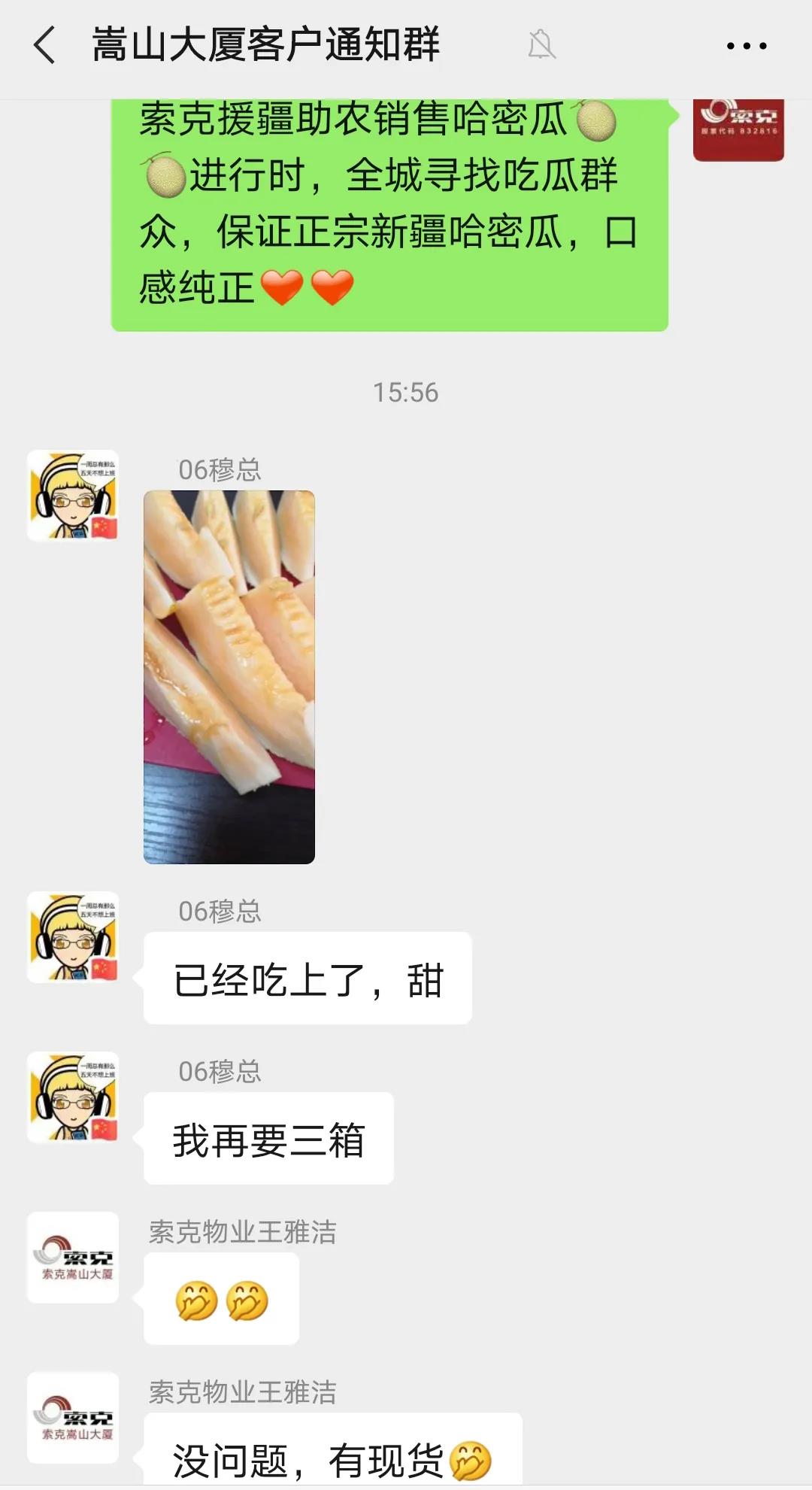This screenshot has width=812, height=1490.
Task: Tap 06穆总's avatar beside 已经吃上了，甜
Action: pyautogui.click(x=73, y=937)
